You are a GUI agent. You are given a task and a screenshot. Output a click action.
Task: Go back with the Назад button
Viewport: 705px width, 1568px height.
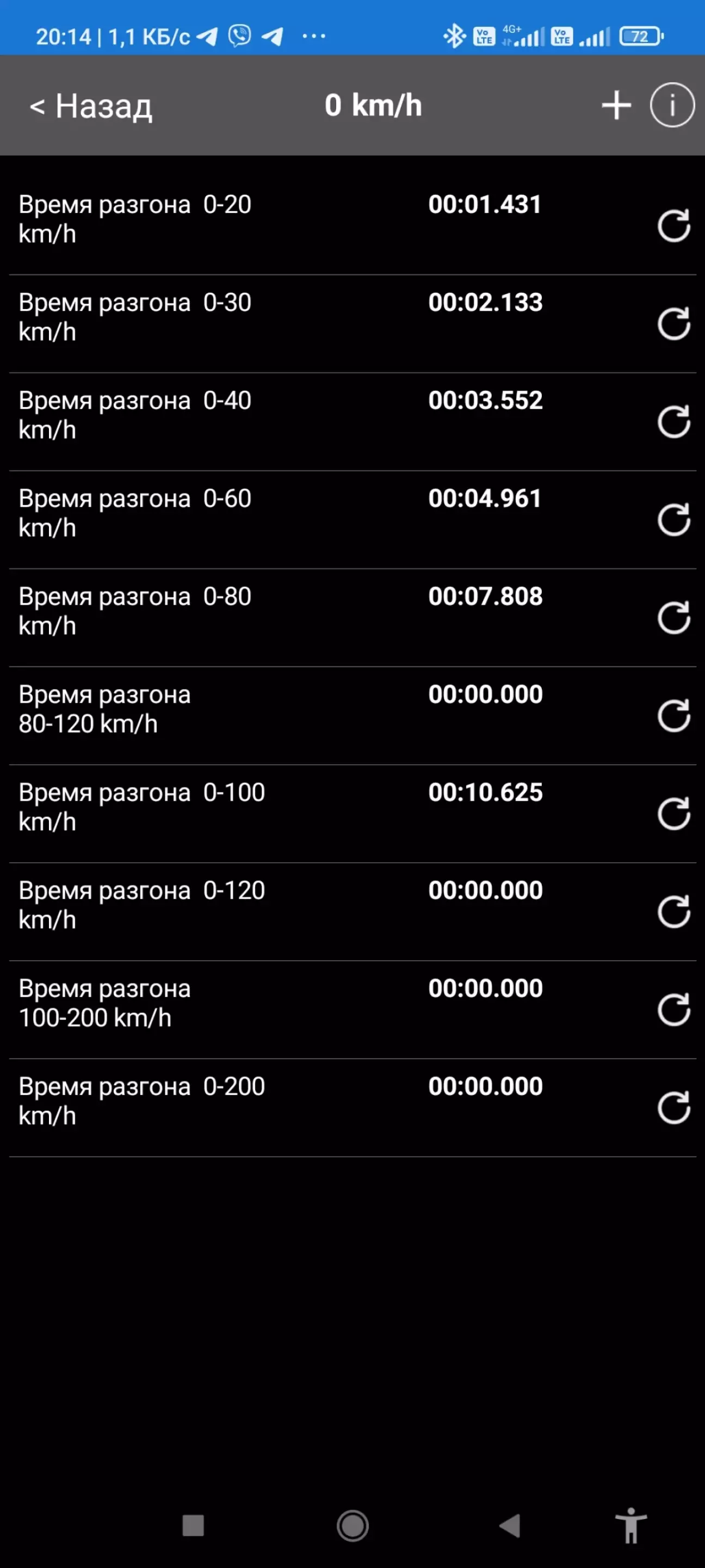coord(91,106)
